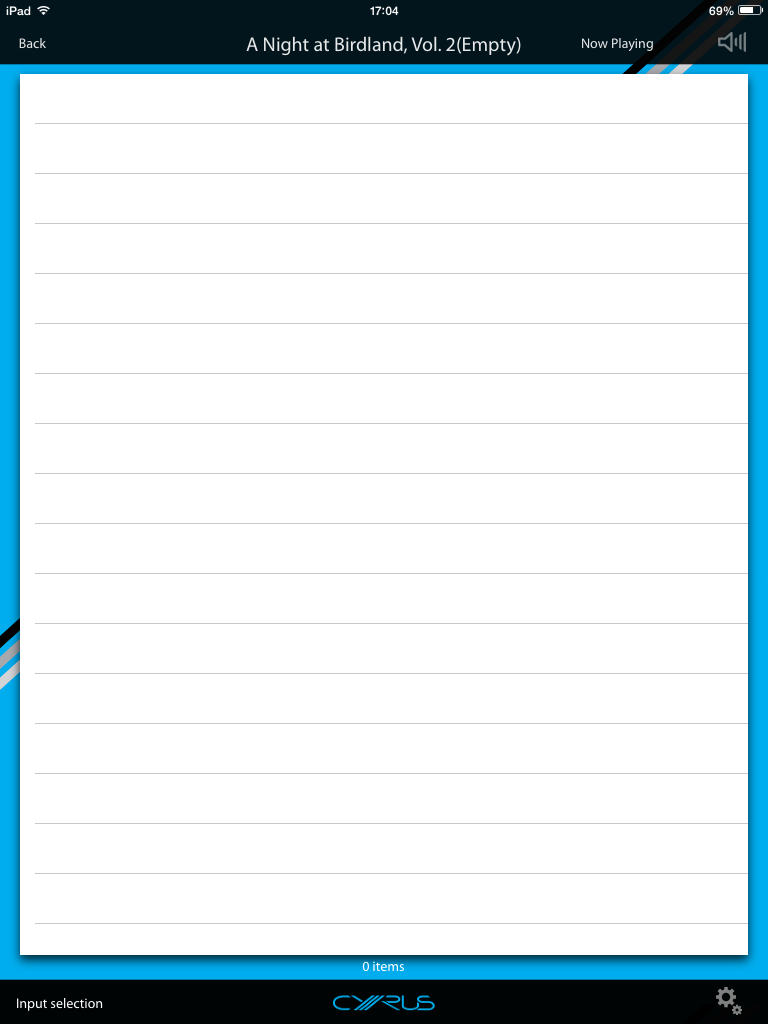The height and width of the screenshot is (1024, 768).
Task: Go back to the previous screen
Action: 32,44
